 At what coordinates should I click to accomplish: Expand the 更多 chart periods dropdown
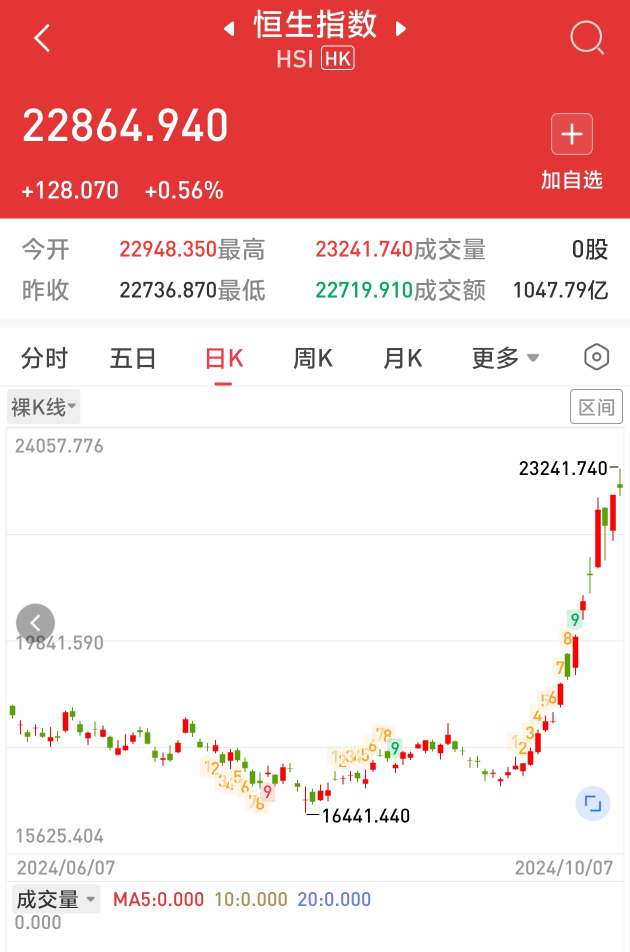505,358
